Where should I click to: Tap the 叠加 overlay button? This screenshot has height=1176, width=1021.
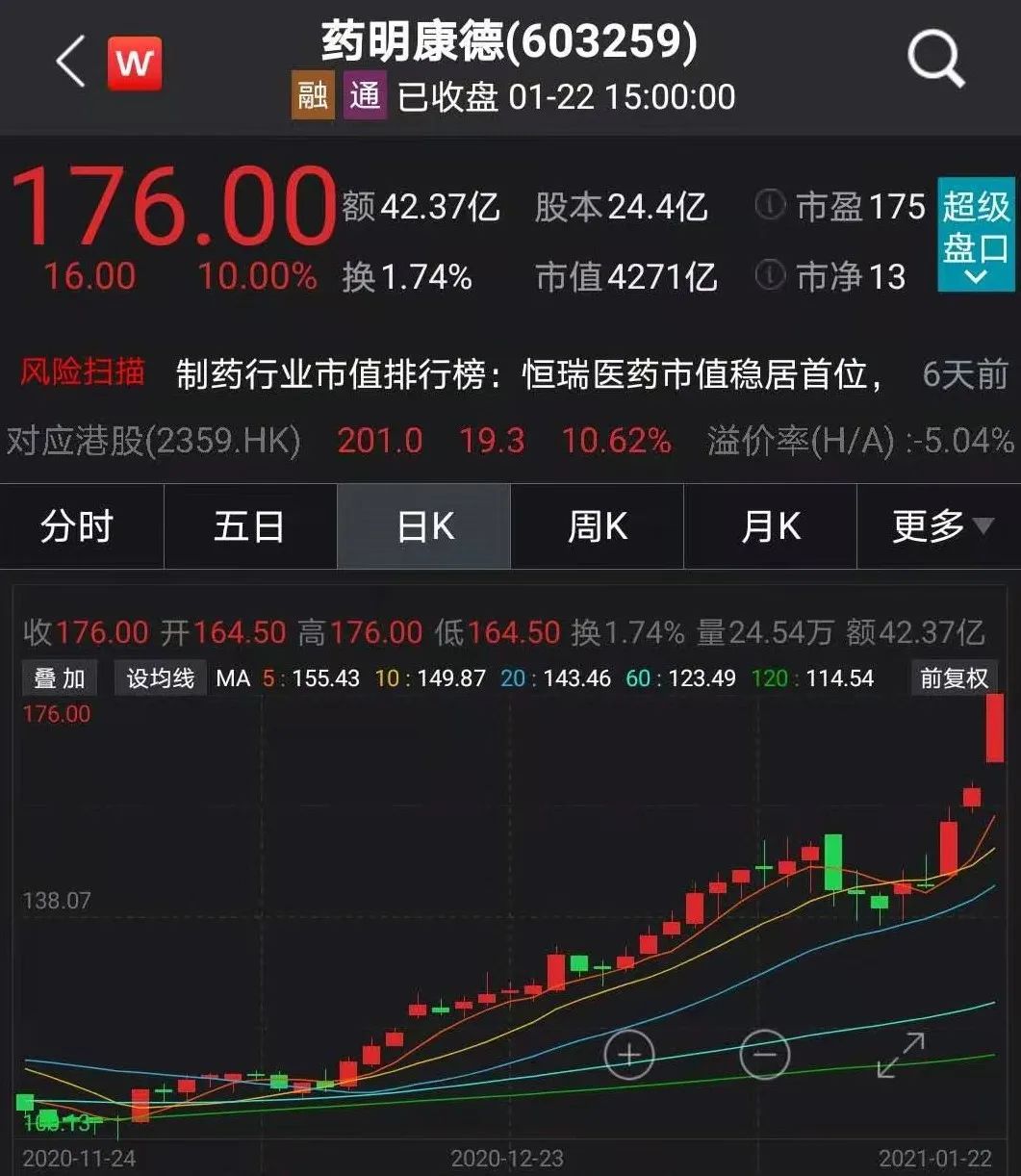(60, 678)
